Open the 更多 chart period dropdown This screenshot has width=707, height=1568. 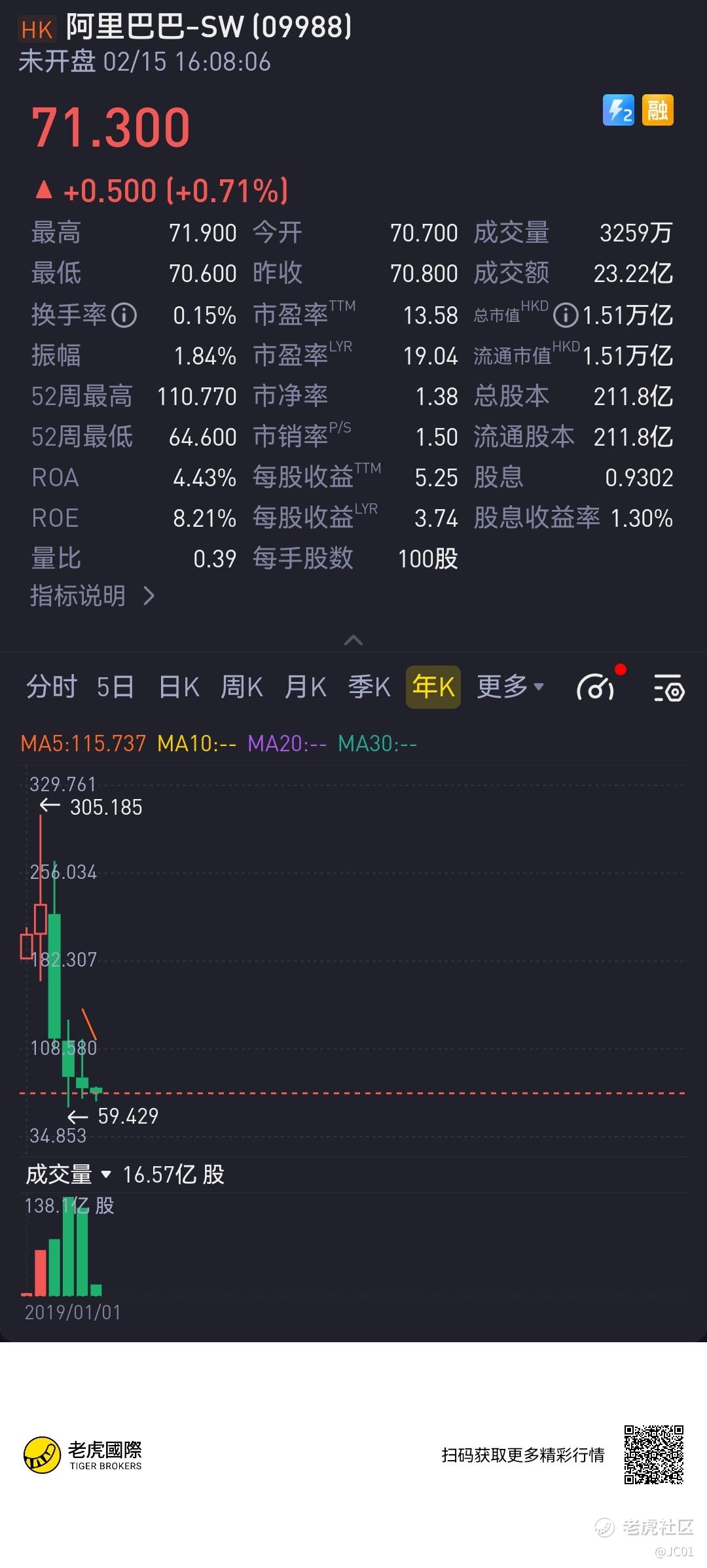click(x=510, y=687)
